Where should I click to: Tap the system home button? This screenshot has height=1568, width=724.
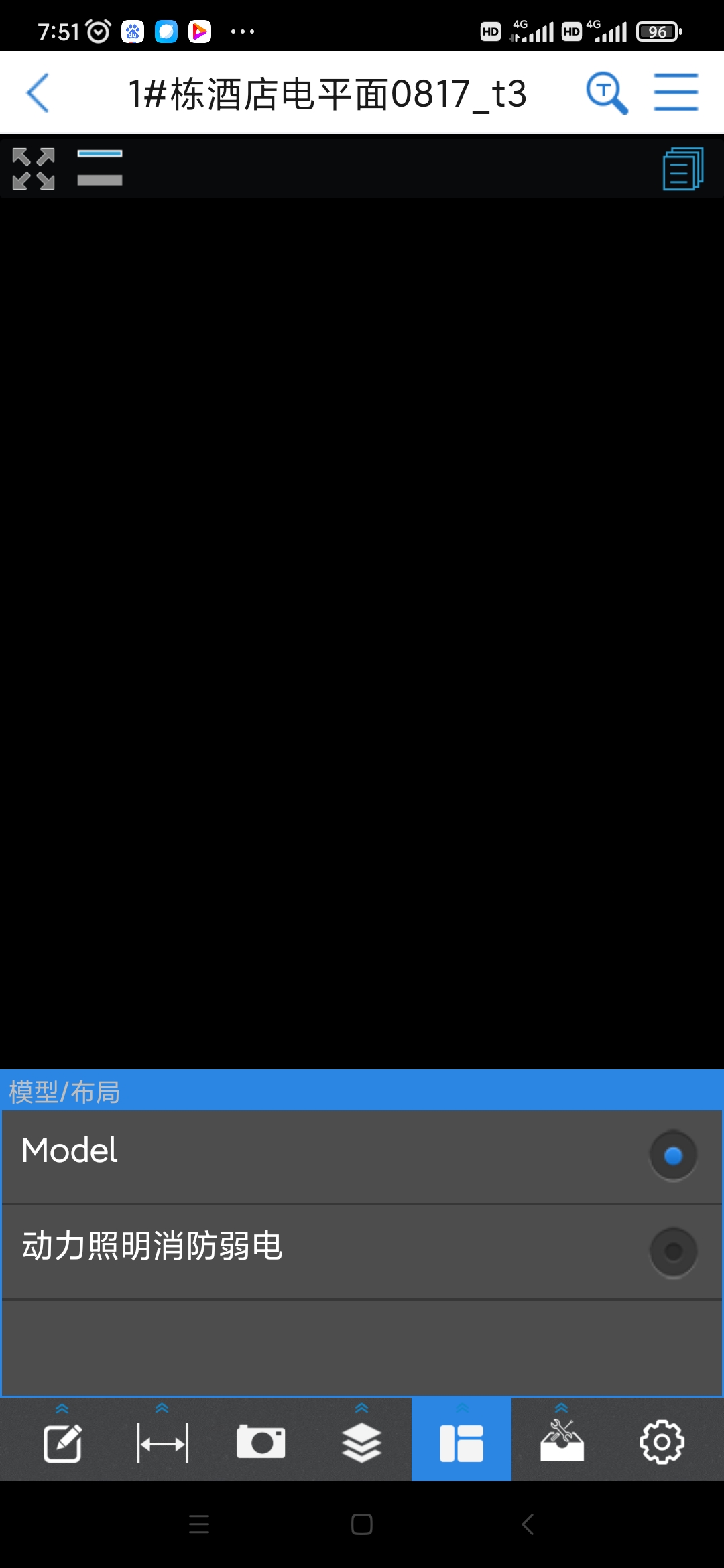(x=362, y=1525)
